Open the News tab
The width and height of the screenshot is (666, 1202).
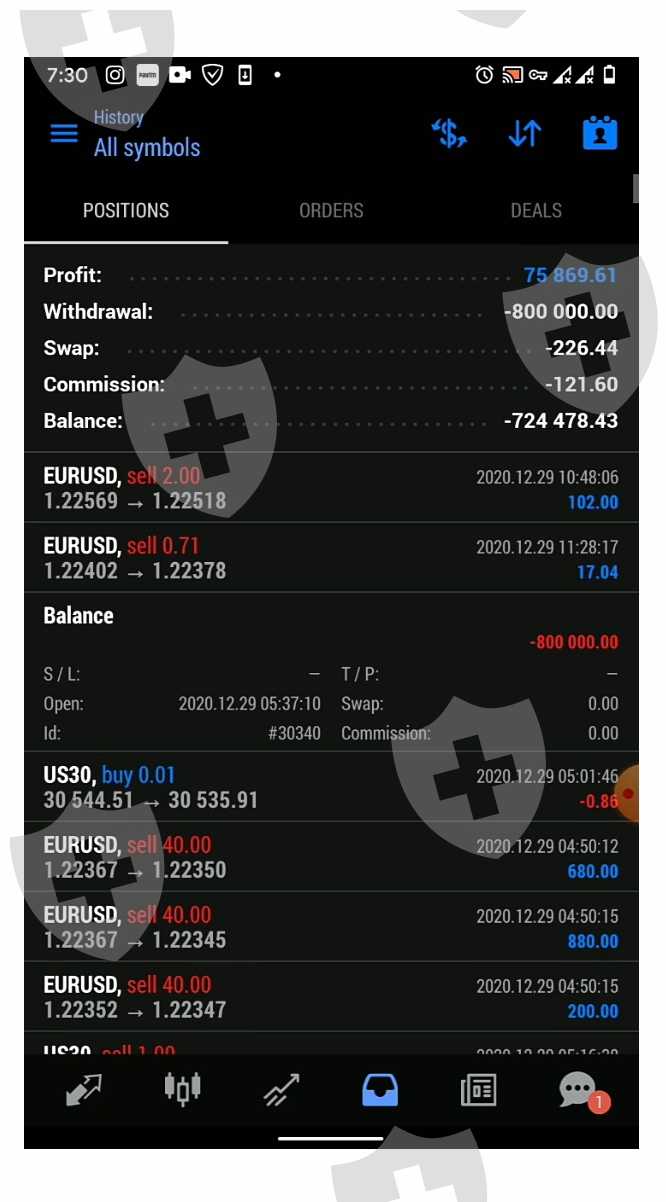tap(478, 1090)
